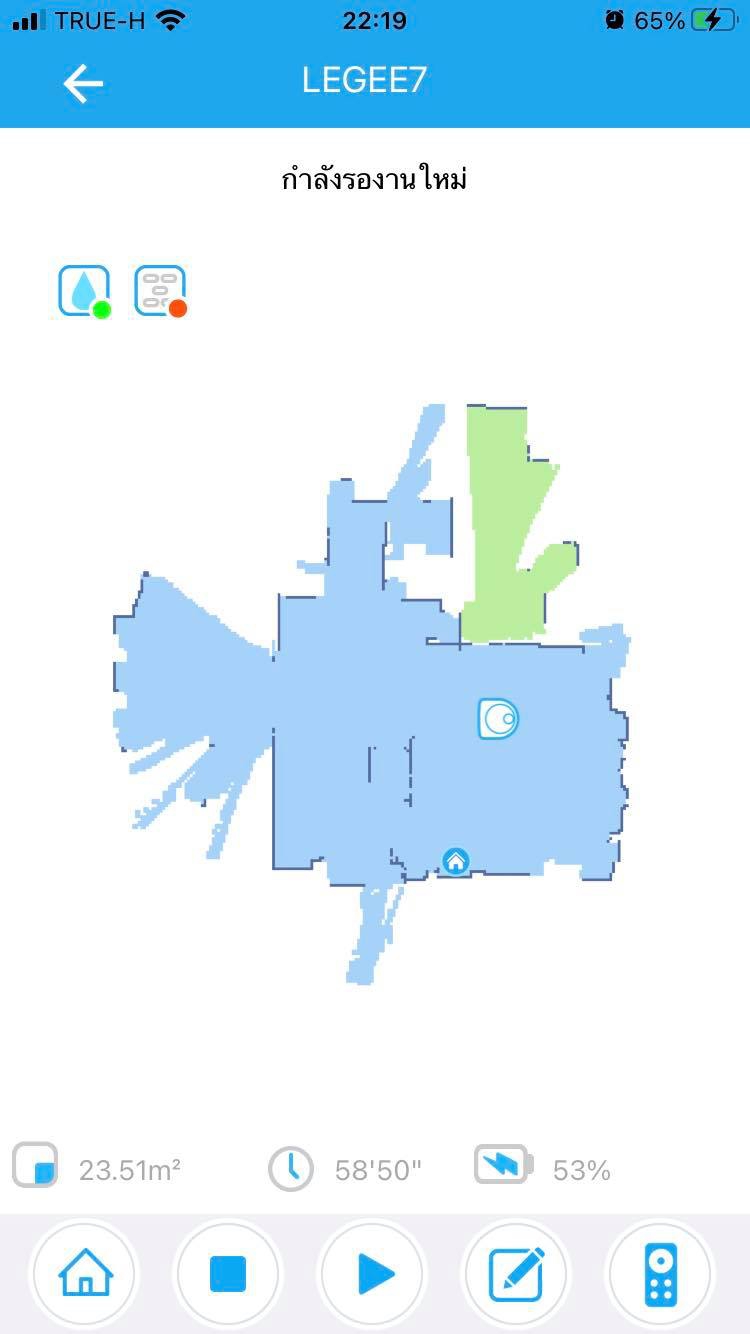Open the cleaning pattern mode icon
Image resolution: width=750 pixels, height=1334 pixels.
160,292
